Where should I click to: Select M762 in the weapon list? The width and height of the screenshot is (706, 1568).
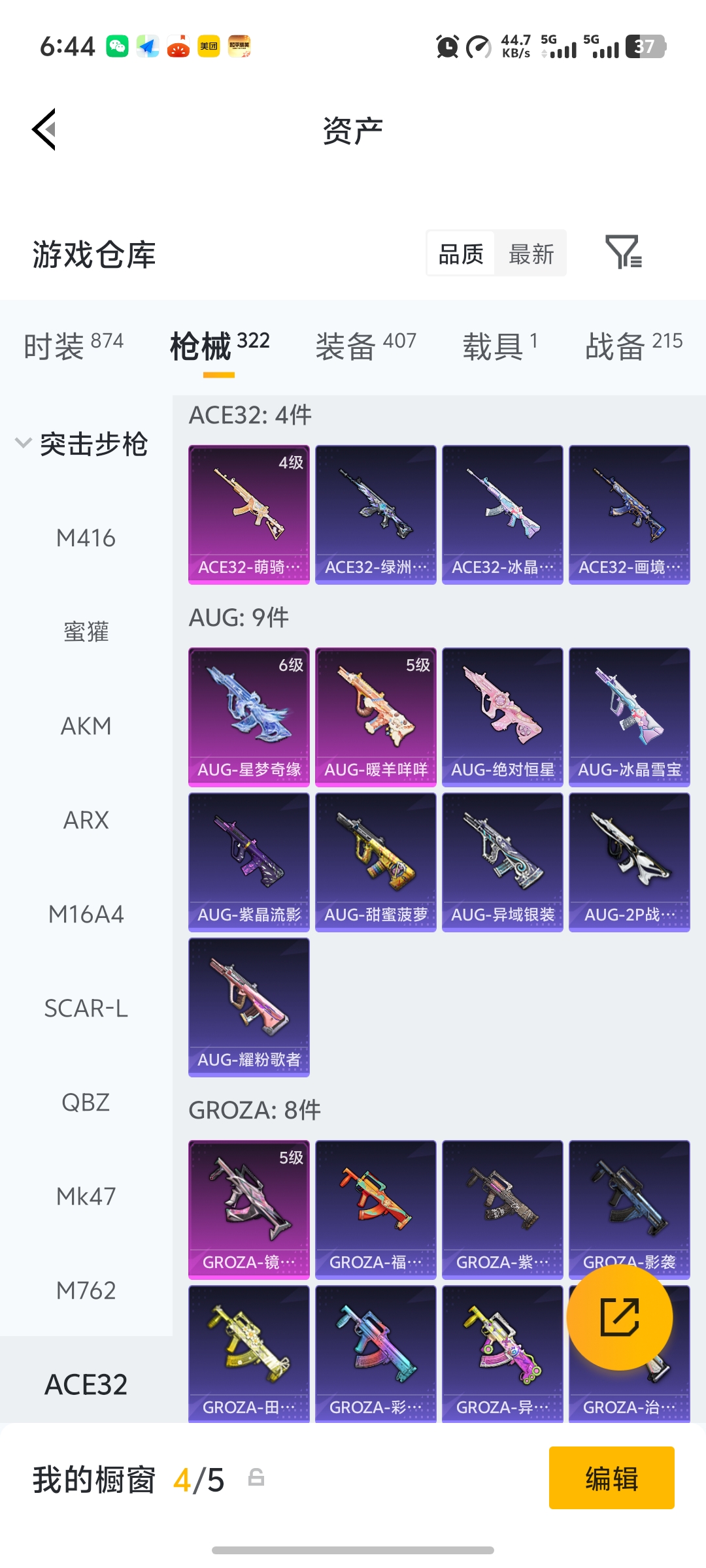click(x=86, y=1291)
